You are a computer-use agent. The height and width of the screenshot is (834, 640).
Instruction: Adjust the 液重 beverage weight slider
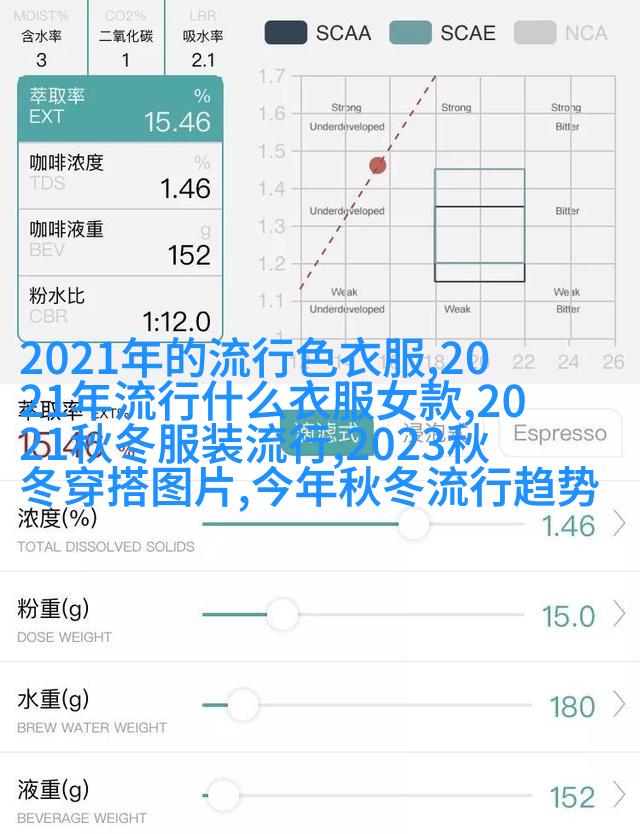pyautogui.click(x=224, y=796)
